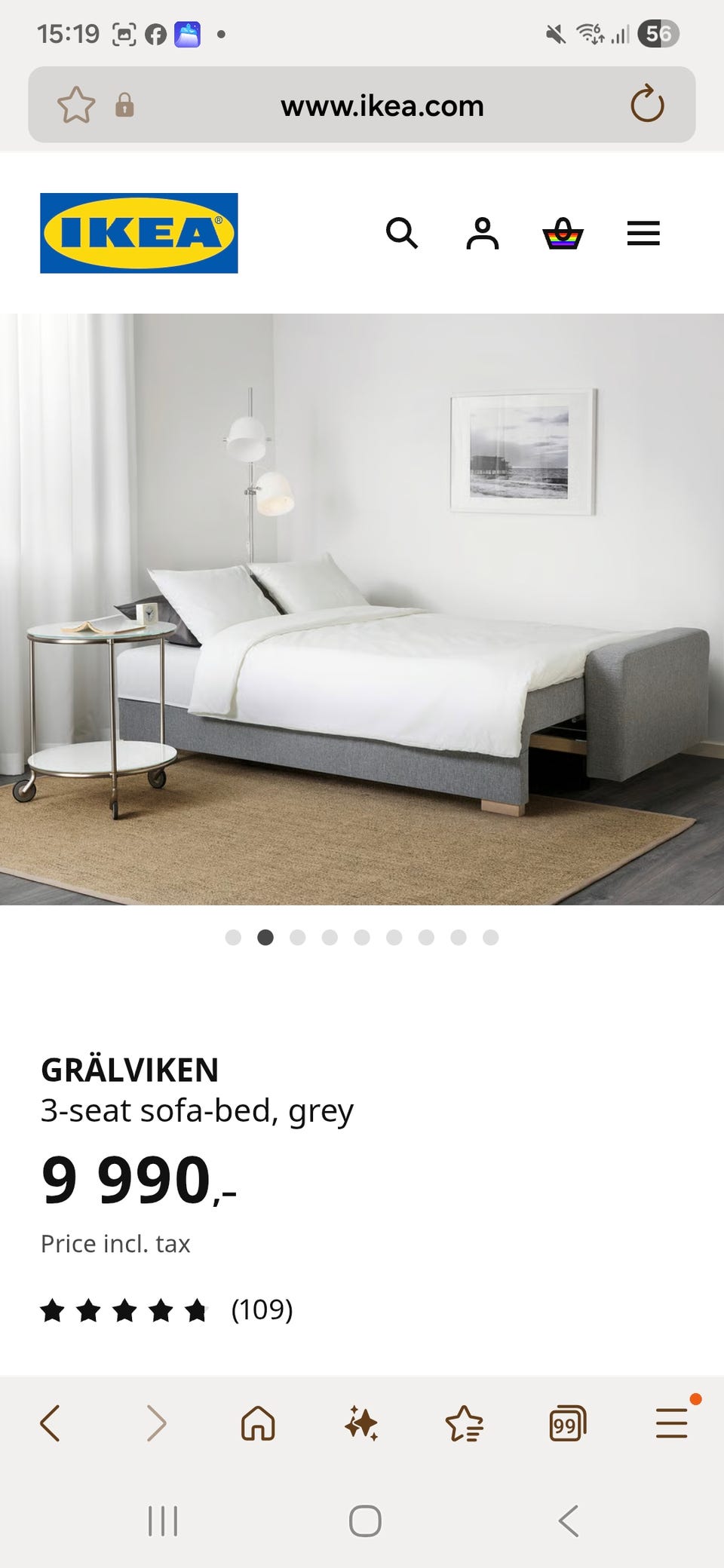
Task: Open the 109 customer reviews link
Action: click(x=262, y=1310)
